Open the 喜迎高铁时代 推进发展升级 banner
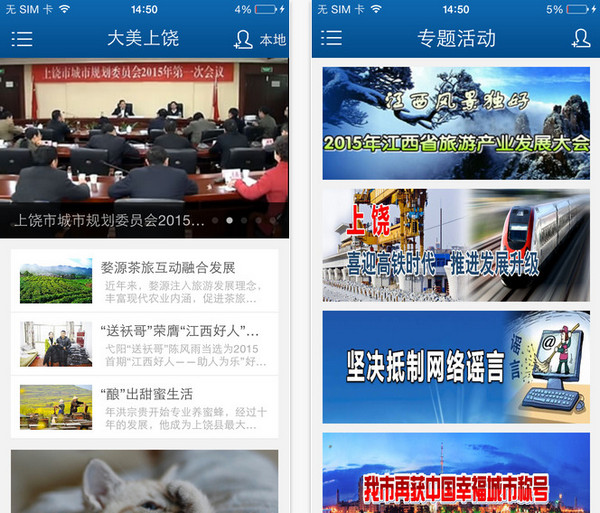Screen dimensions: 600x513 pyautogui.click(x=456, y=245)
